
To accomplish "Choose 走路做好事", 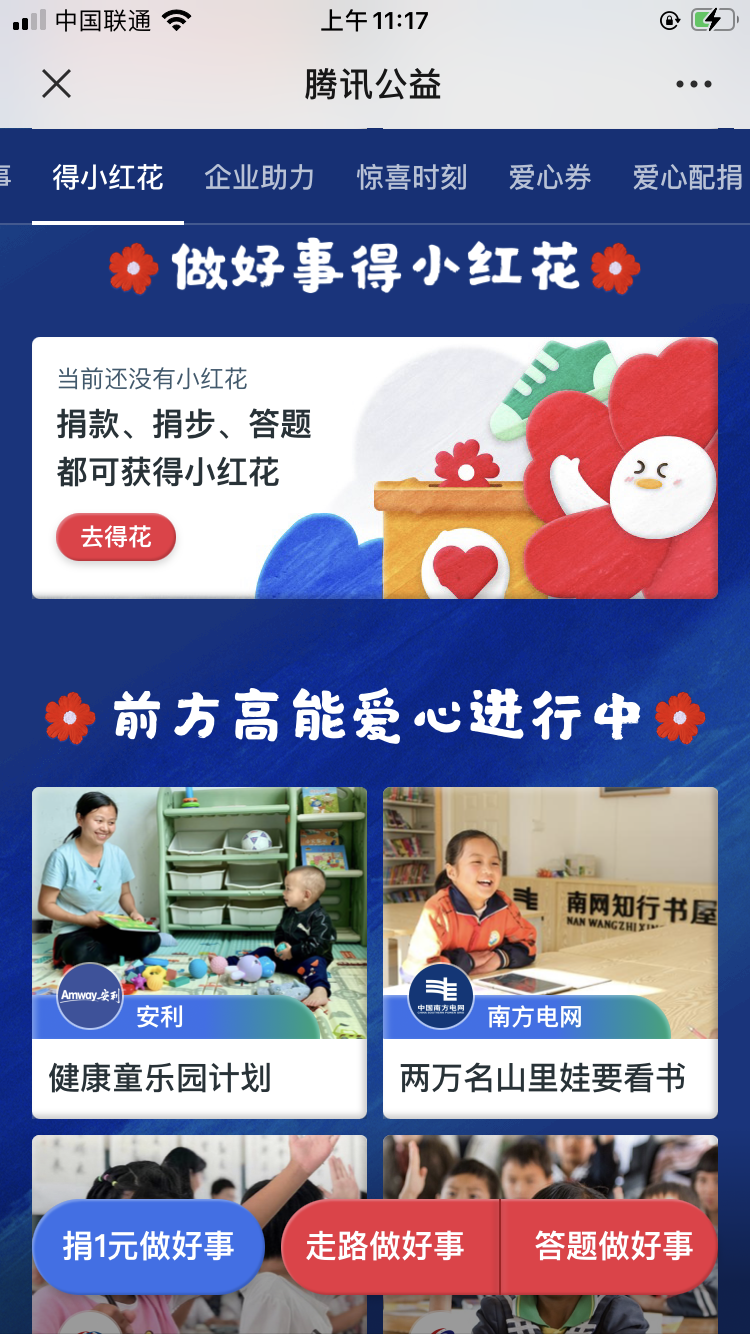I will 386,1246.
